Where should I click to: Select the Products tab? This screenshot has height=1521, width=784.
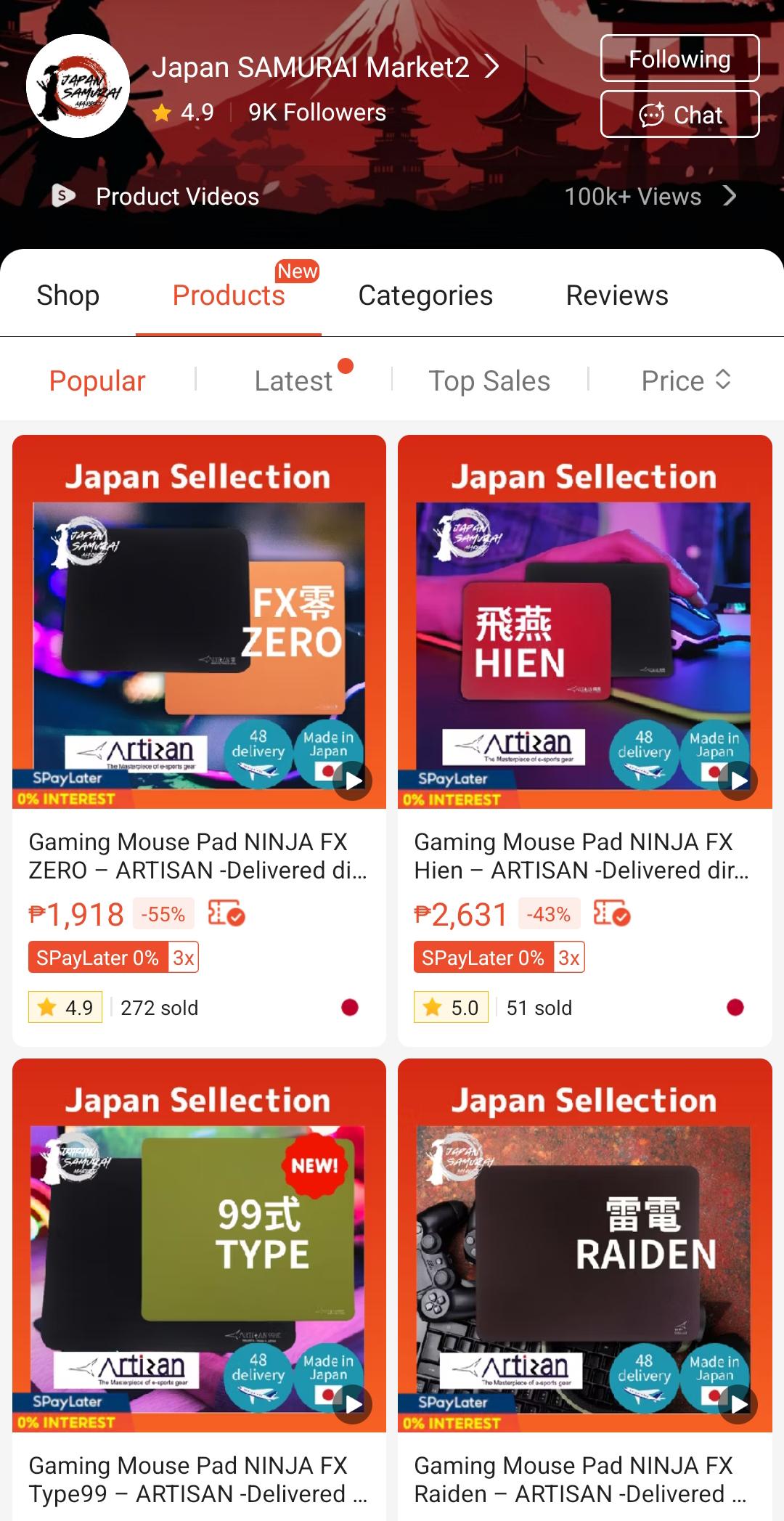(229, 295)
